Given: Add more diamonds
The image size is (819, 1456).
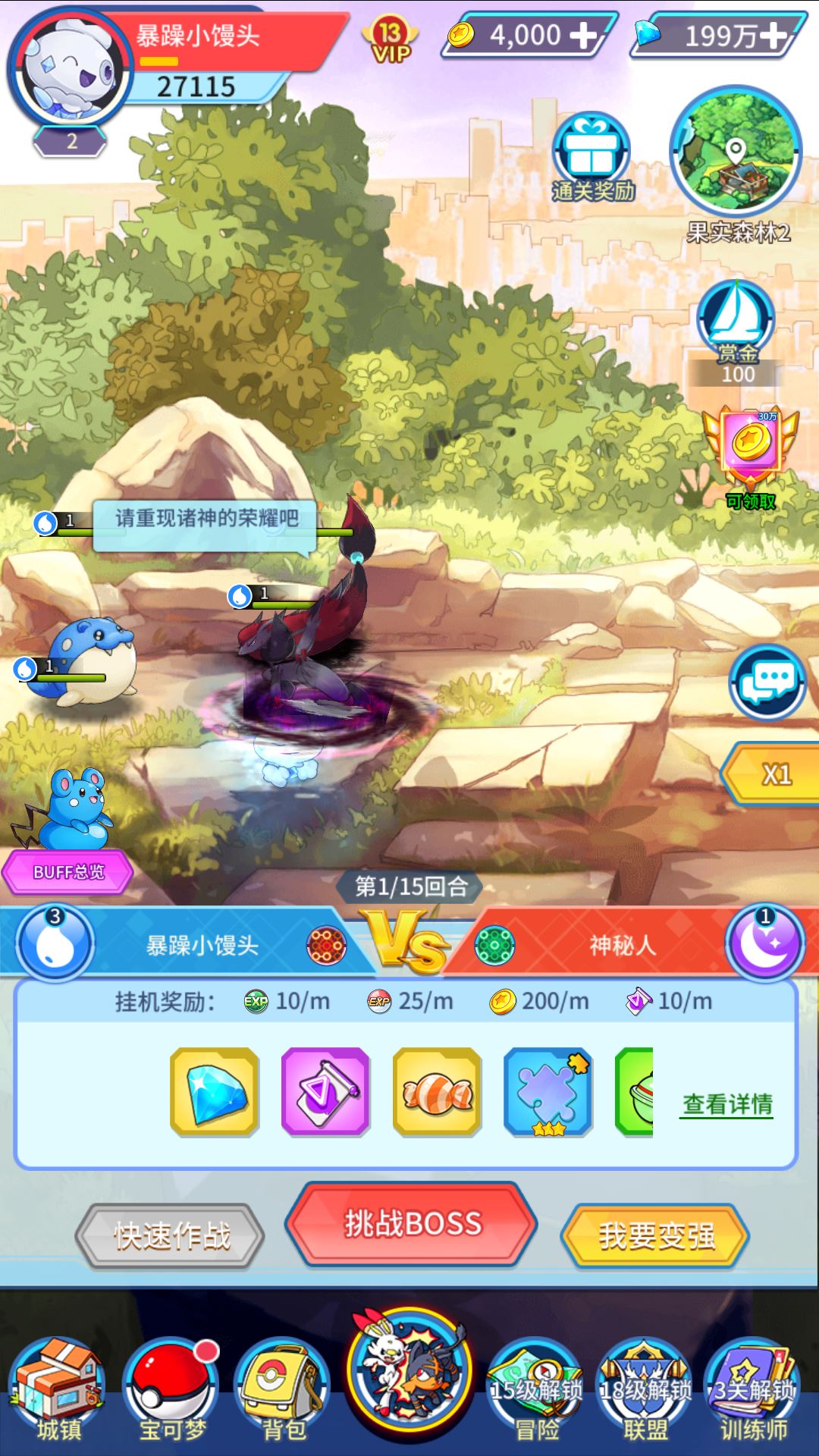Looking at the screenshot, I should [773, 35].
